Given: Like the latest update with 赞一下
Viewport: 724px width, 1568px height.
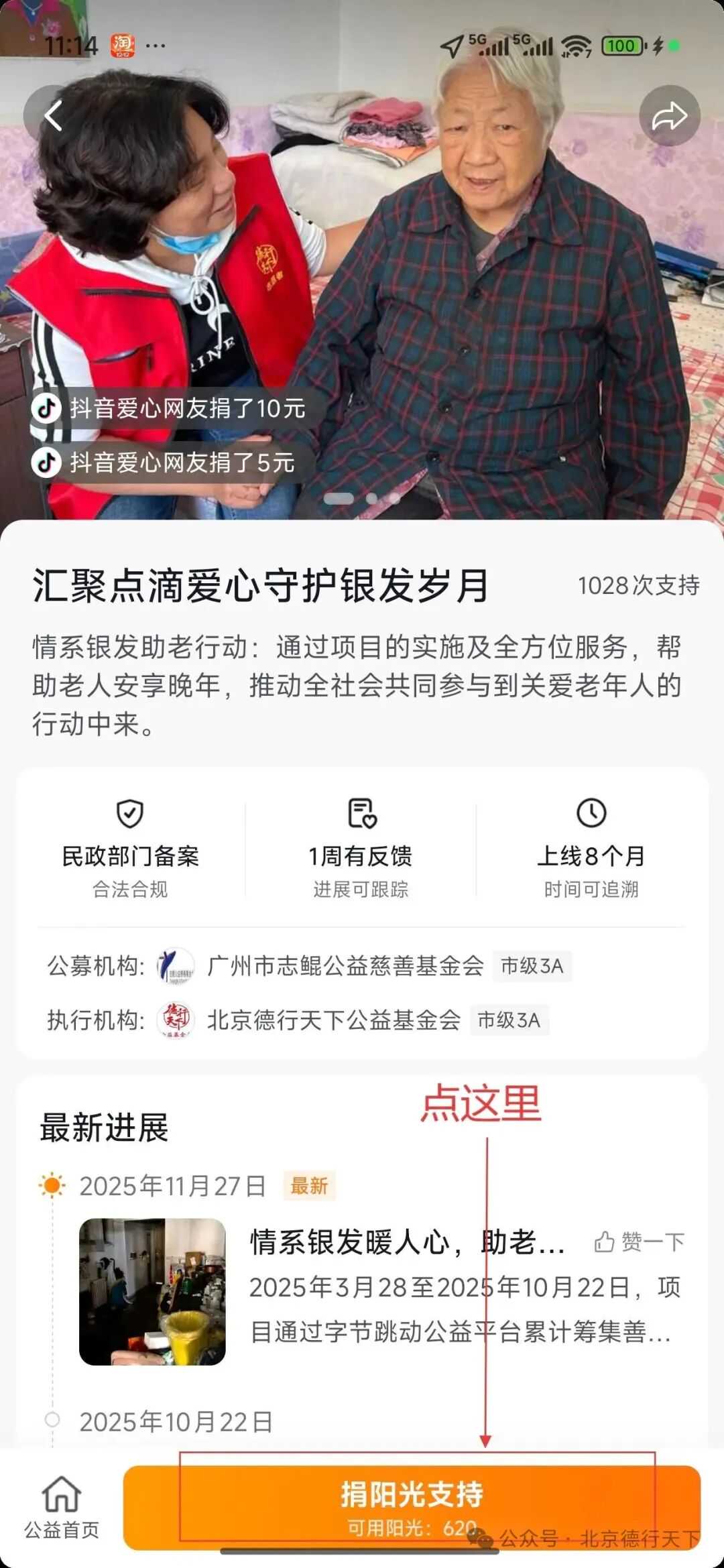Looking at the screenshot, I should 640,1242.
